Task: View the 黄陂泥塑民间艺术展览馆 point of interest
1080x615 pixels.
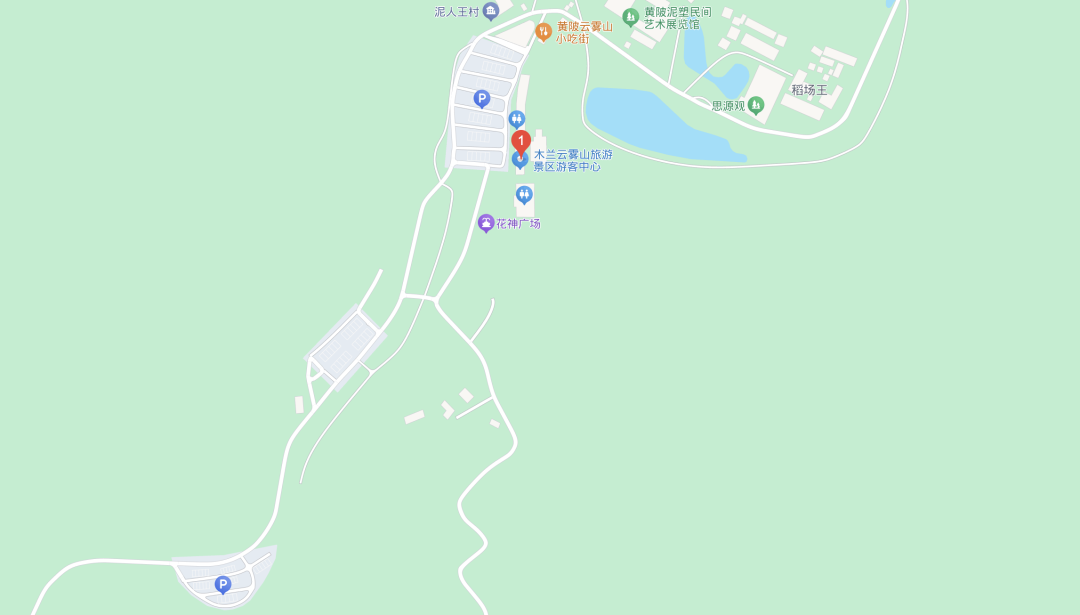Action: coord(630,17)
